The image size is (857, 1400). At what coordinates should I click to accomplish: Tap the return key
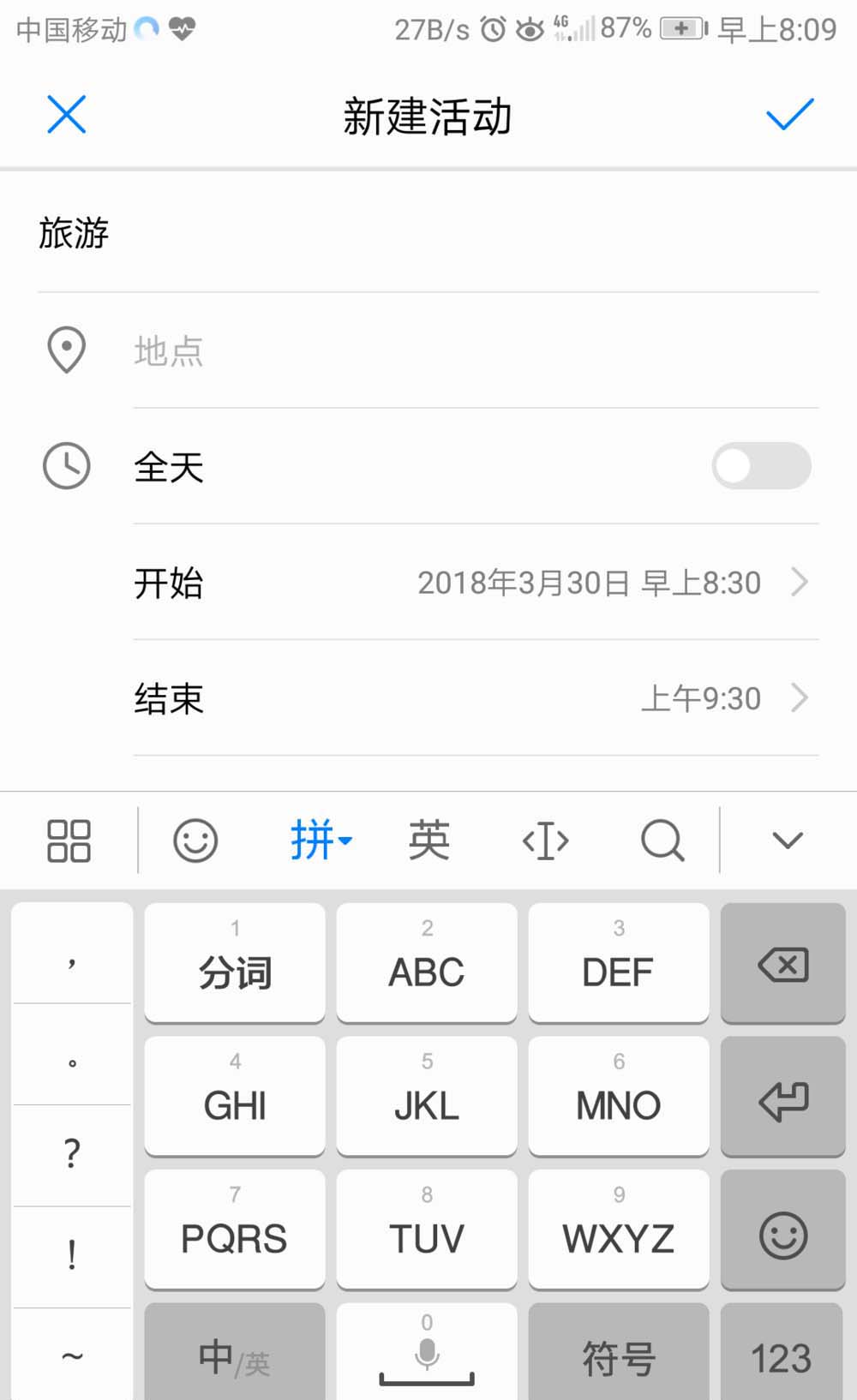(783, 1097)
